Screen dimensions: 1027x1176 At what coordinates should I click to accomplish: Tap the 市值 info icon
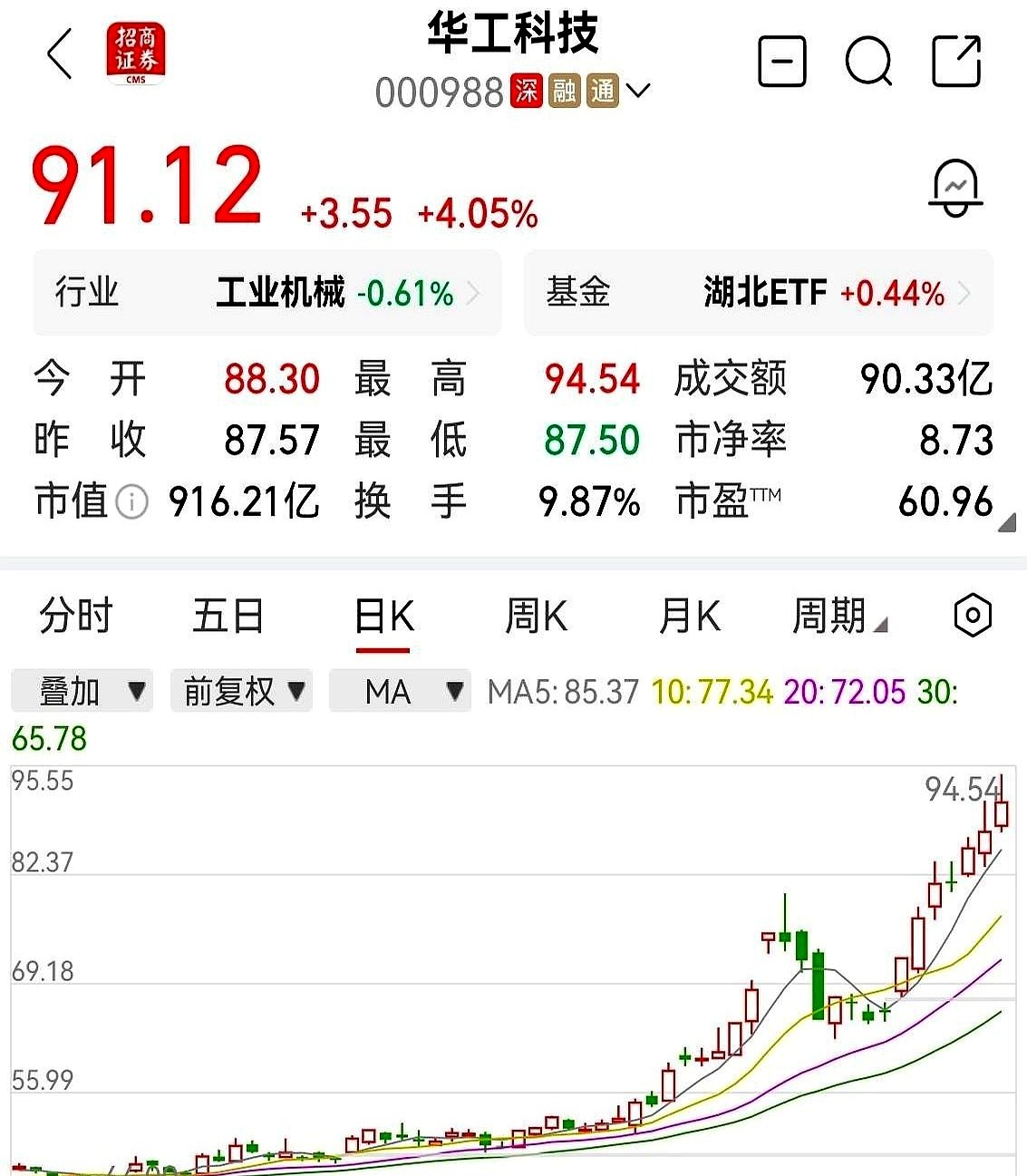(x=132, y=501)
